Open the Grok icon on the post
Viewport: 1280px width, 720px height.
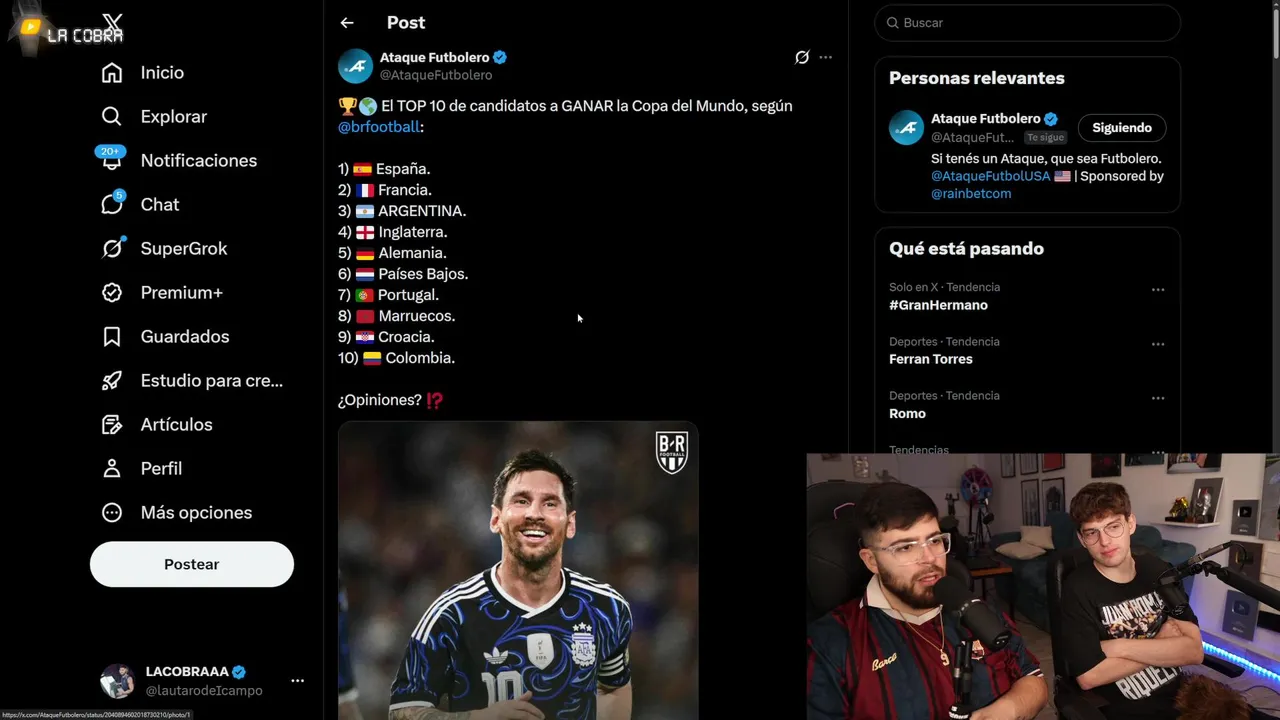[x=801, y=58]
